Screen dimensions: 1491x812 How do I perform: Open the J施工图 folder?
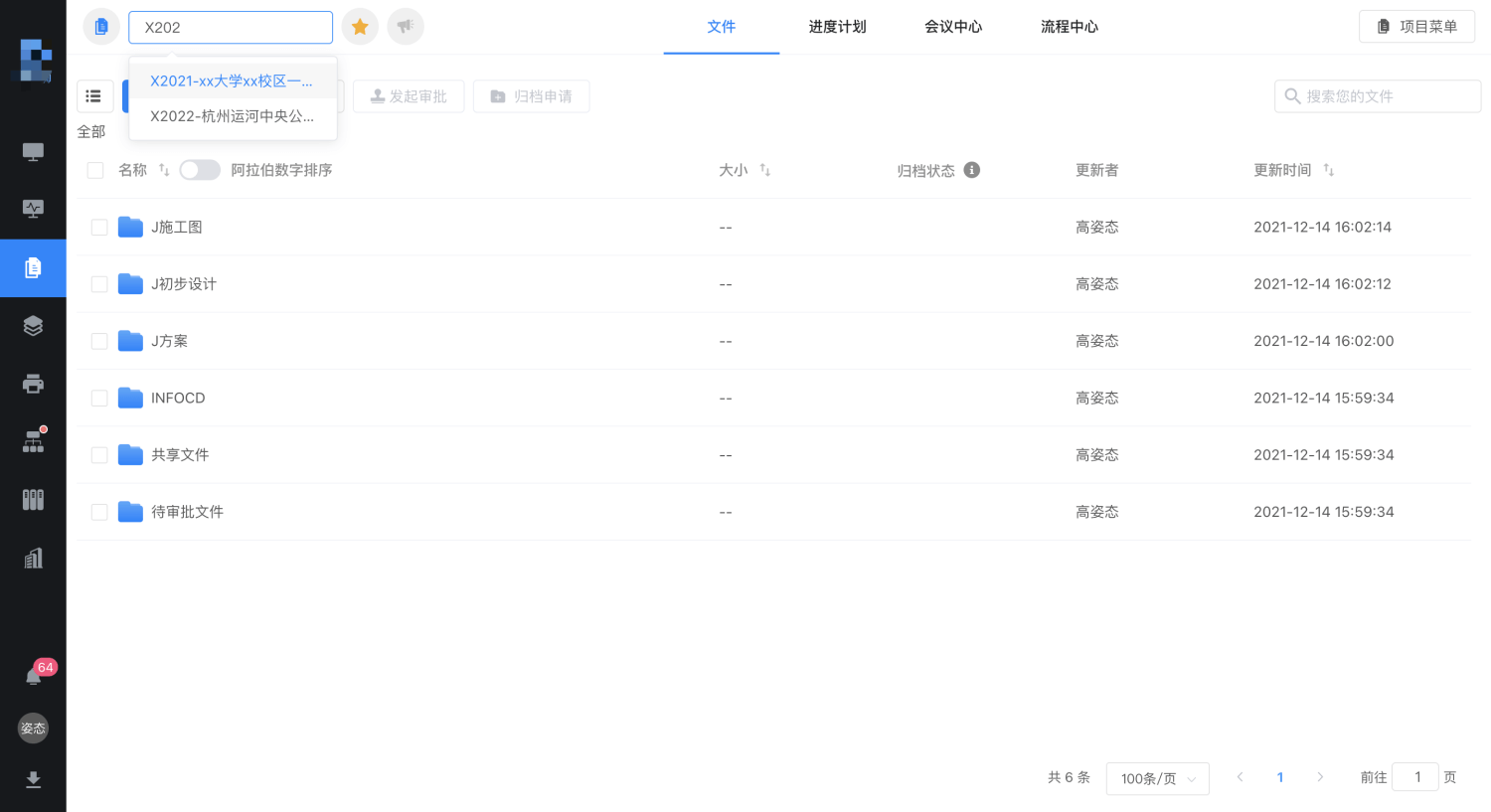coord(177,228)
